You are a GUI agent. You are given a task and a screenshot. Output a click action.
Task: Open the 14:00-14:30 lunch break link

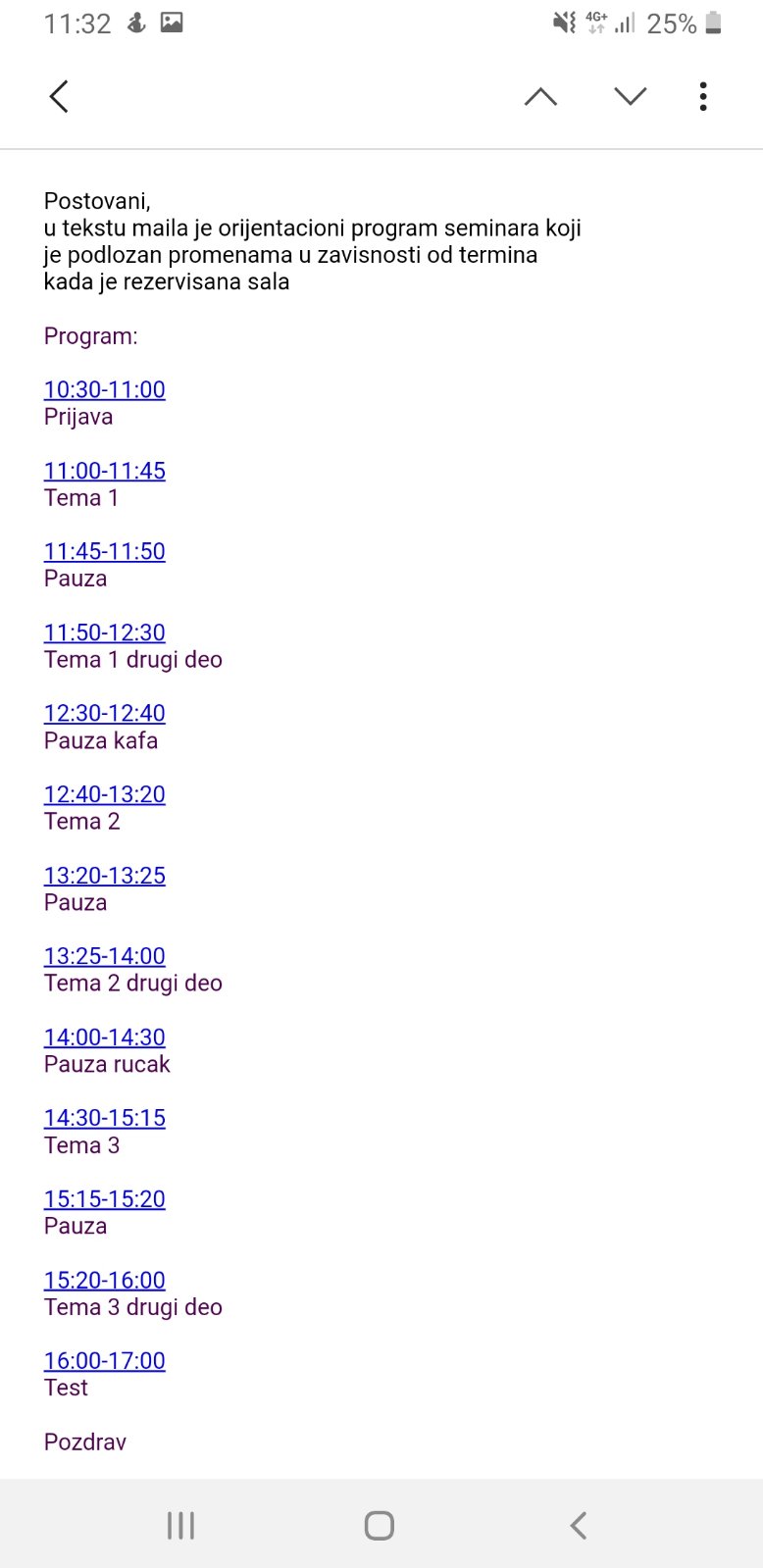[105, 1037]
